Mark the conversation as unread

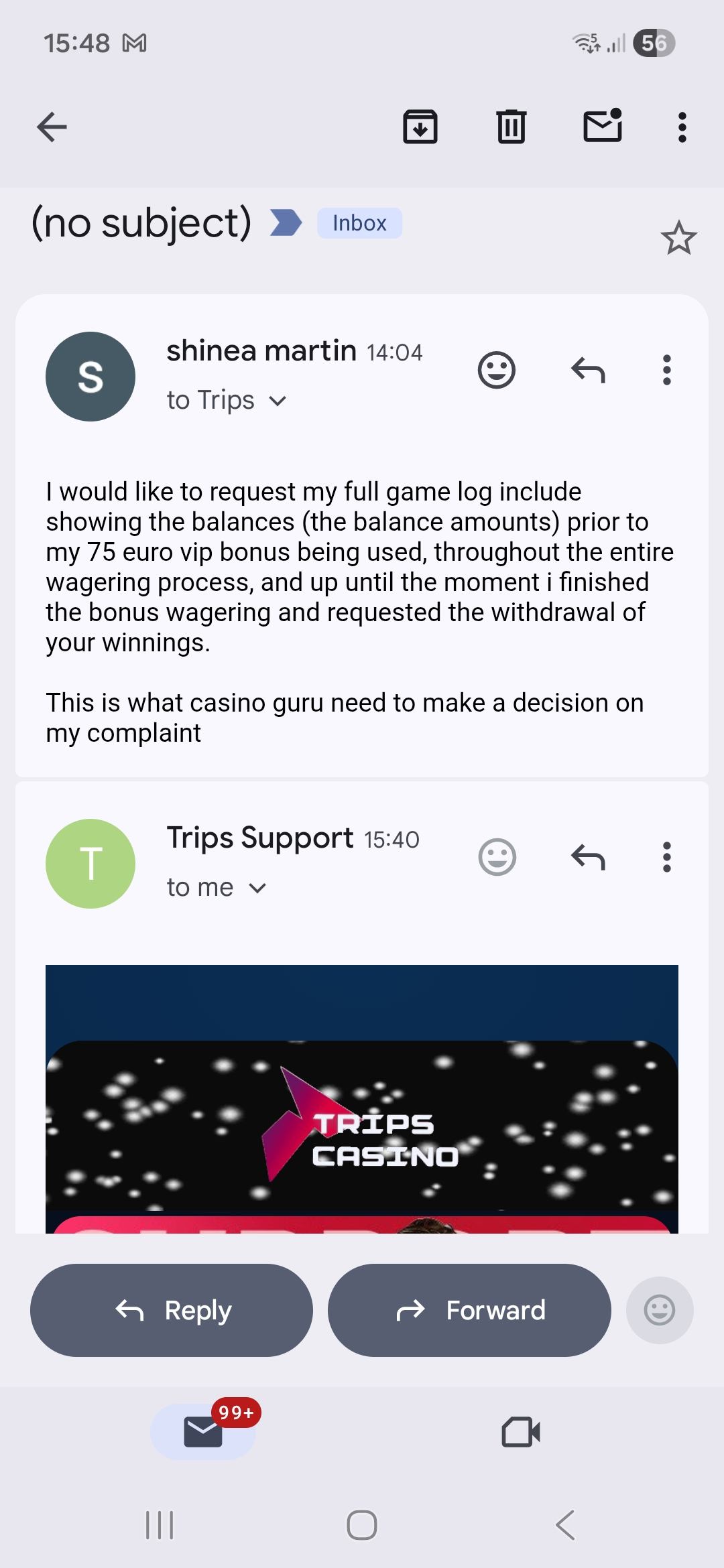click(603, 126)
